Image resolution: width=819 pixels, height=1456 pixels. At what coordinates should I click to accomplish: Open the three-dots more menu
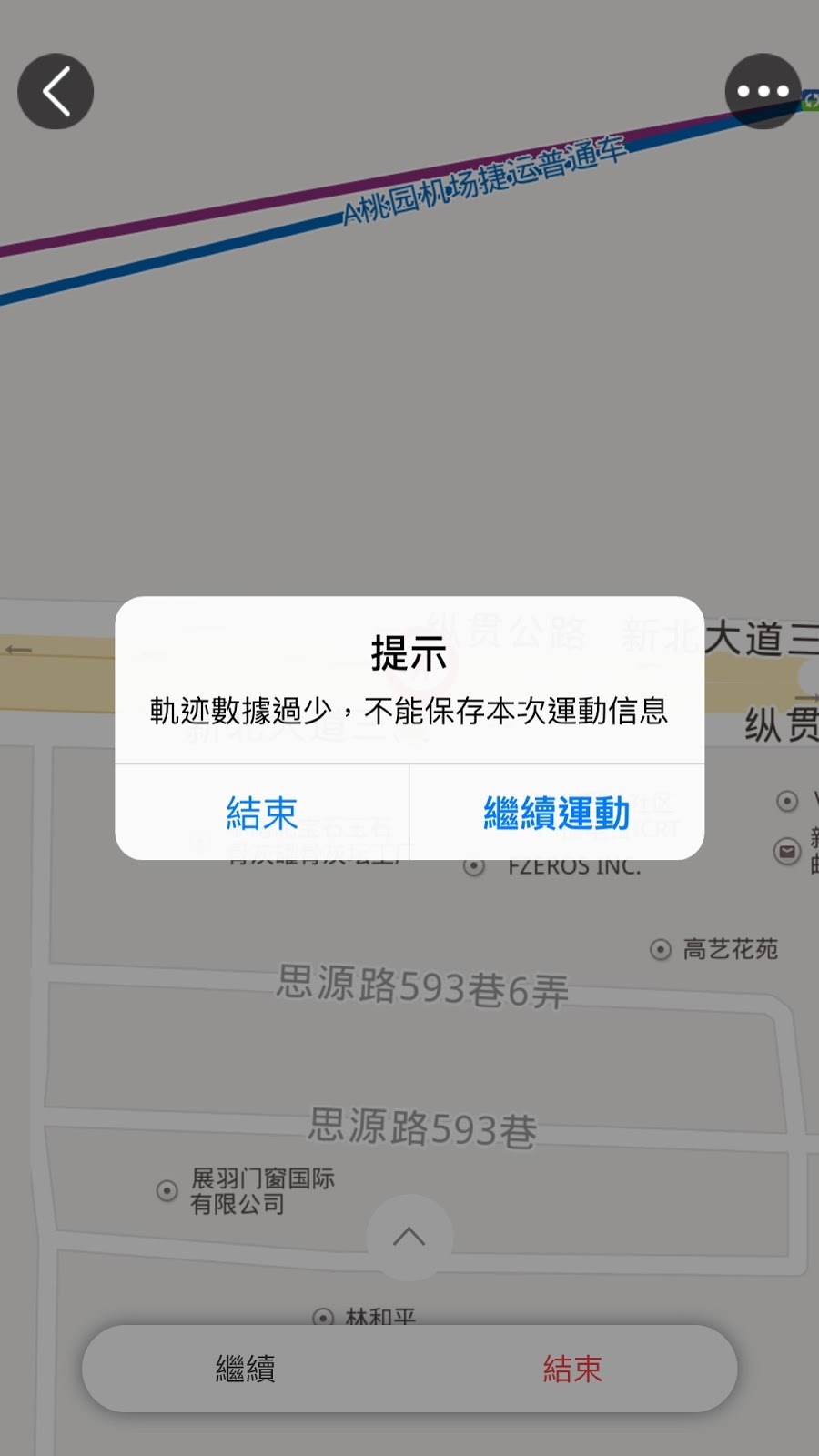click(763, 91)
